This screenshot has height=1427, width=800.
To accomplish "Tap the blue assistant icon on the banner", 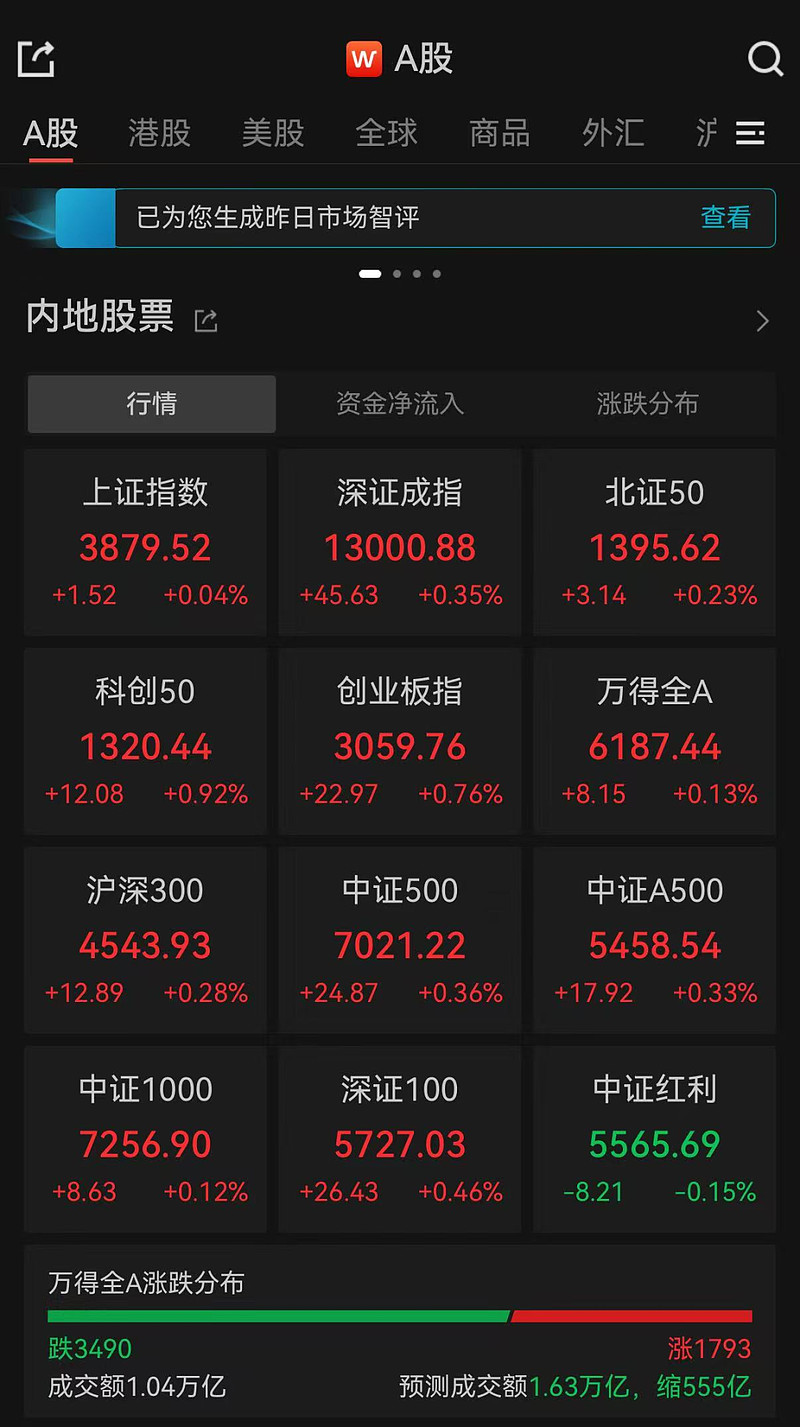I will coord(85,218).
